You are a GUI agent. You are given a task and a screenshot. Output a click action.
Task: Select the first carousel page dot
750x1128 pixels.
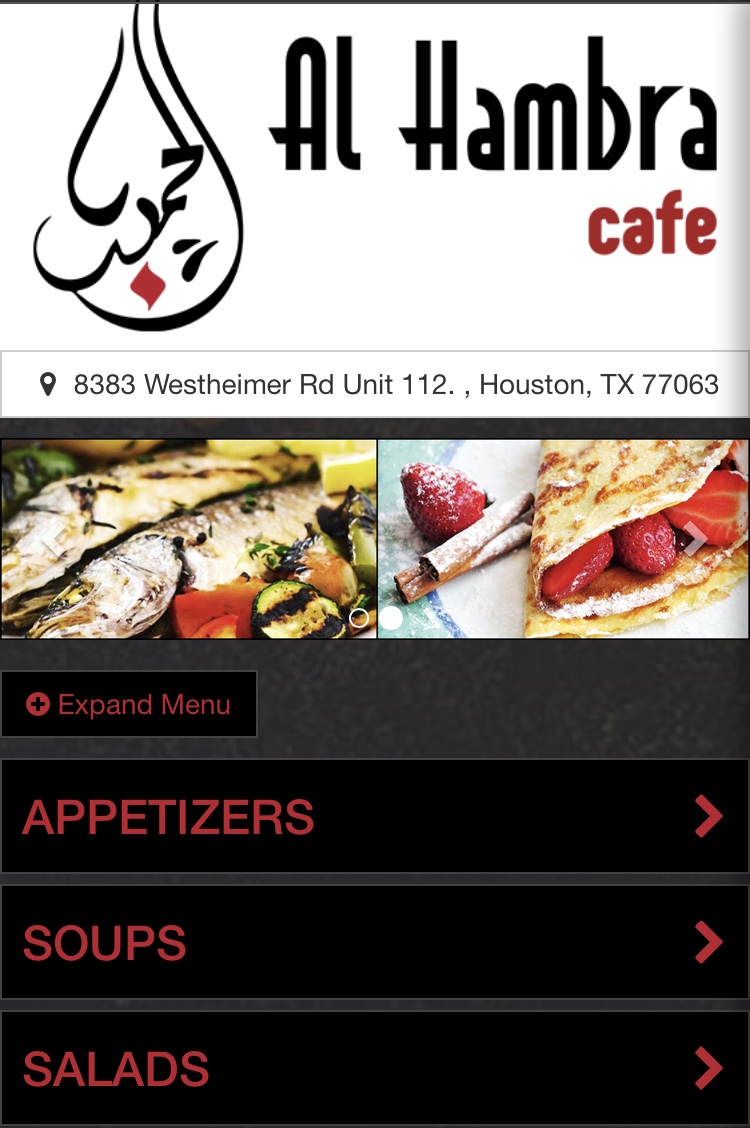click(x=359, y=619)
